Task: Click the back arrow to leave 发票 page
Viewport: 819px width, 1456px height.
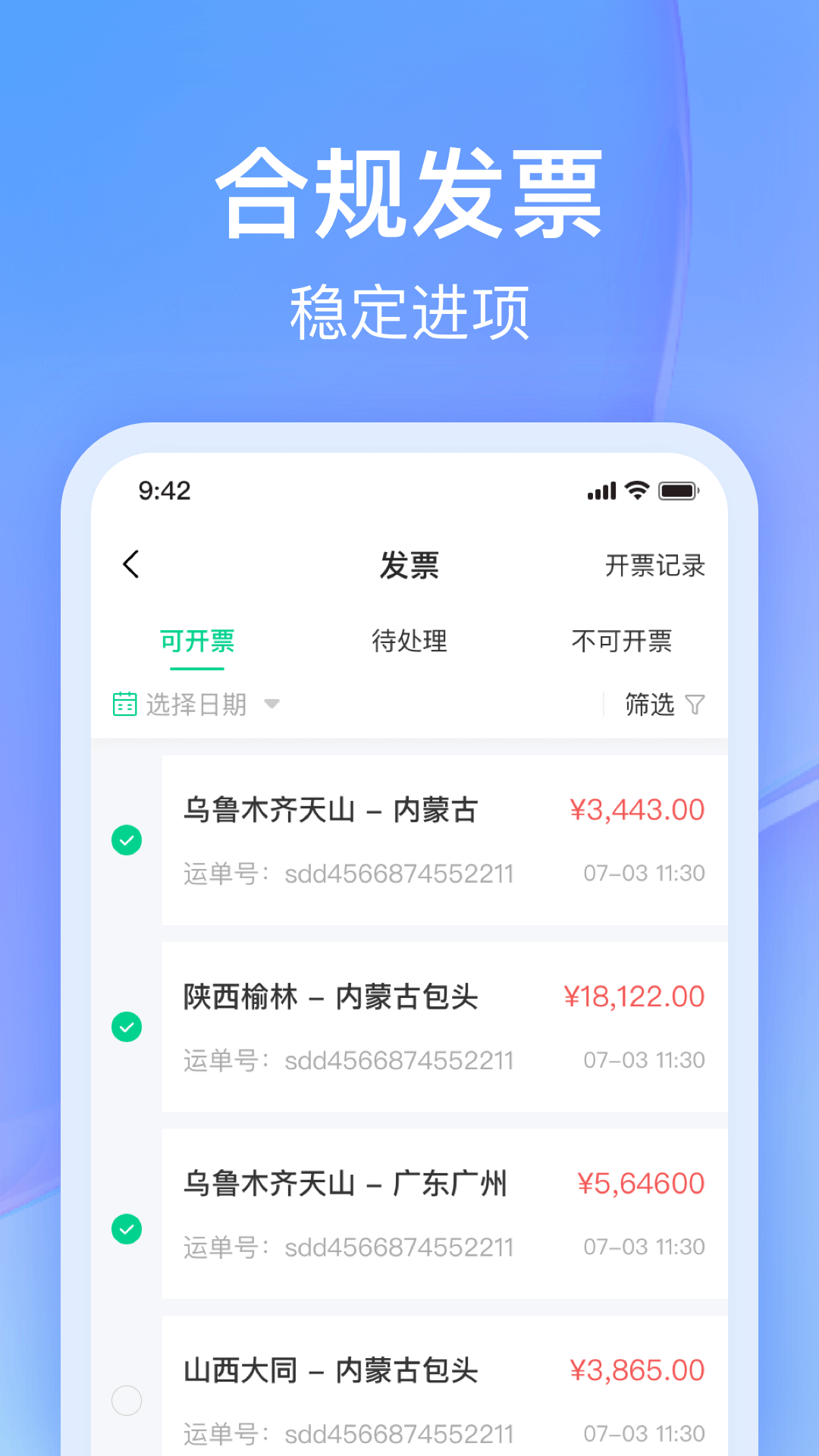Action: coord(130,564)
